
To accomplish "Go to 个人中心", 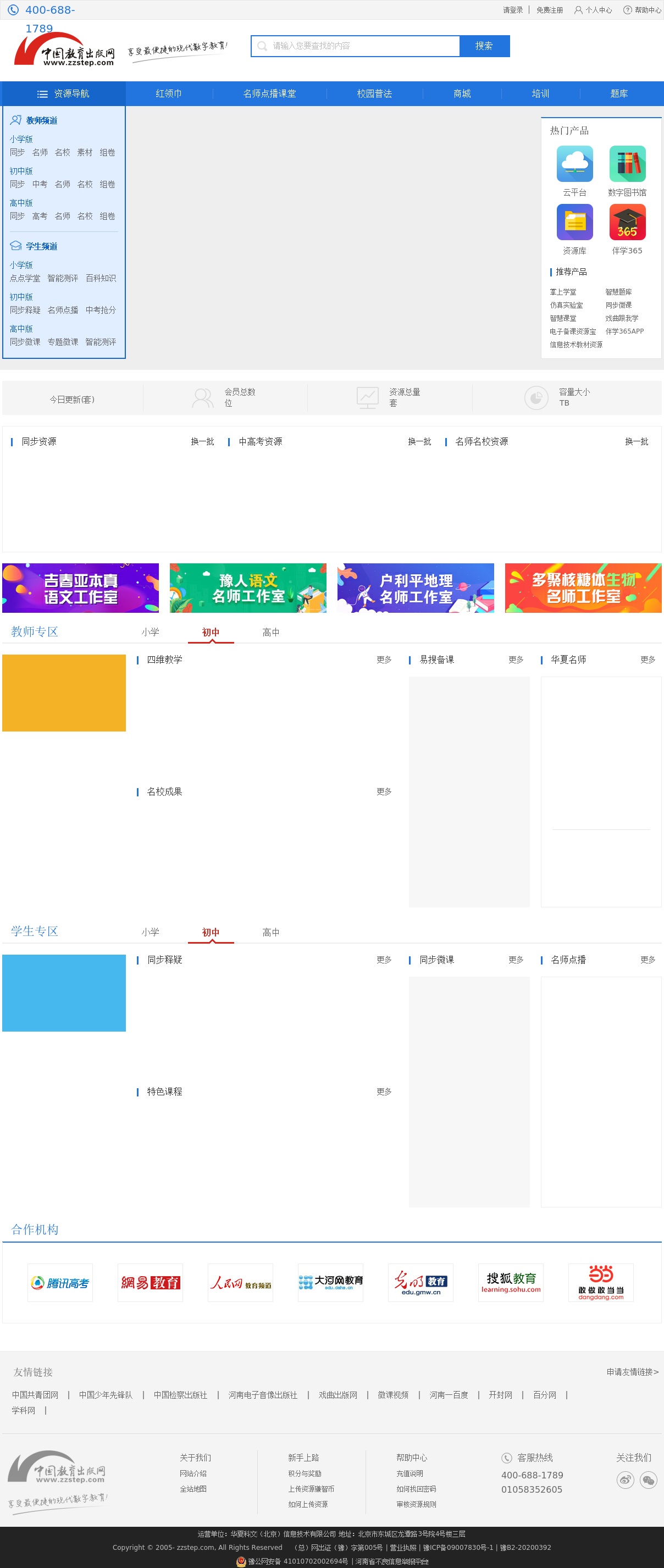I will pyautogui.click(x=597, y=10).
